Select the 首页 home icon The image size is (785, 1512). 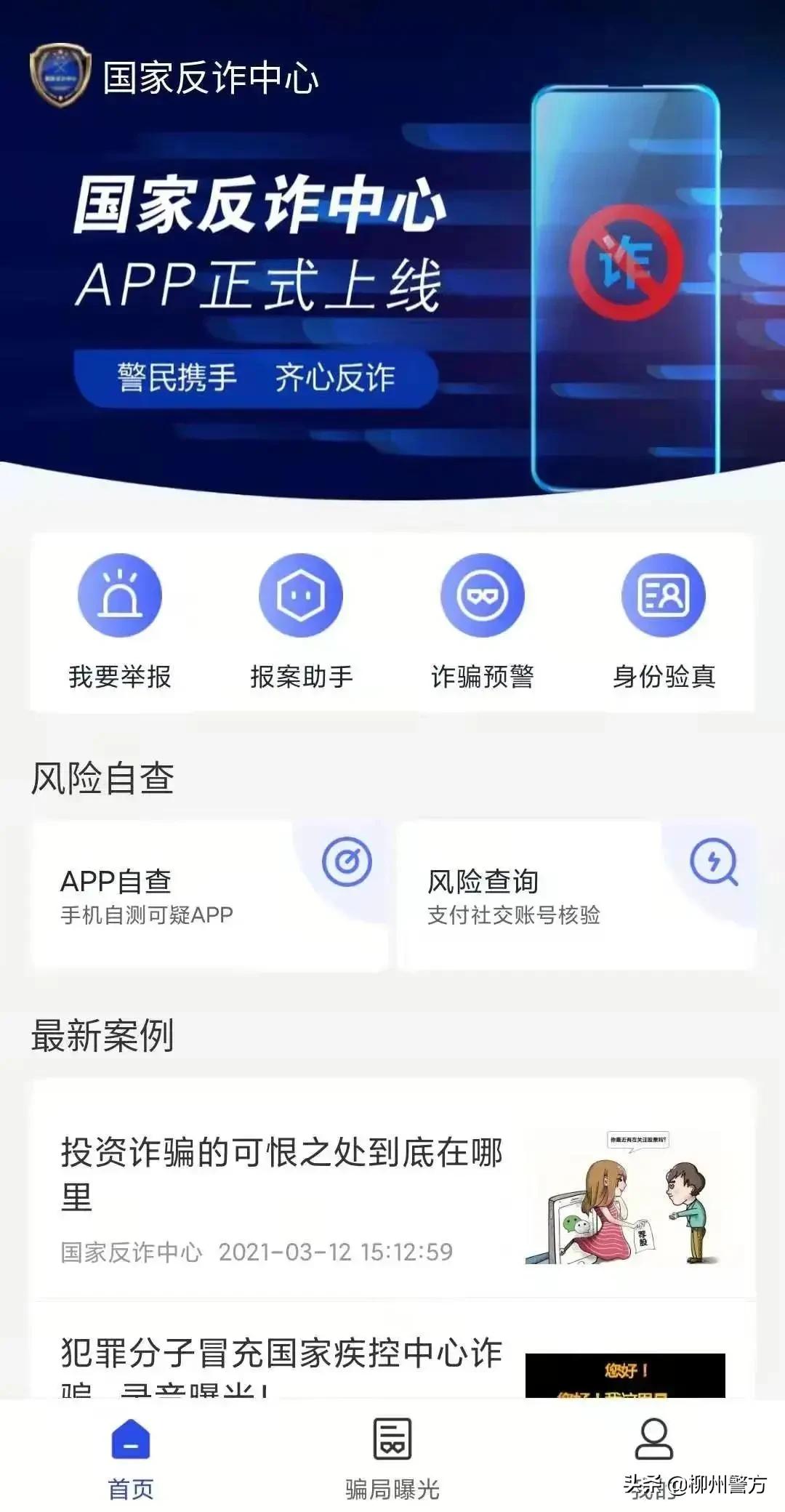coord(131,1442)
